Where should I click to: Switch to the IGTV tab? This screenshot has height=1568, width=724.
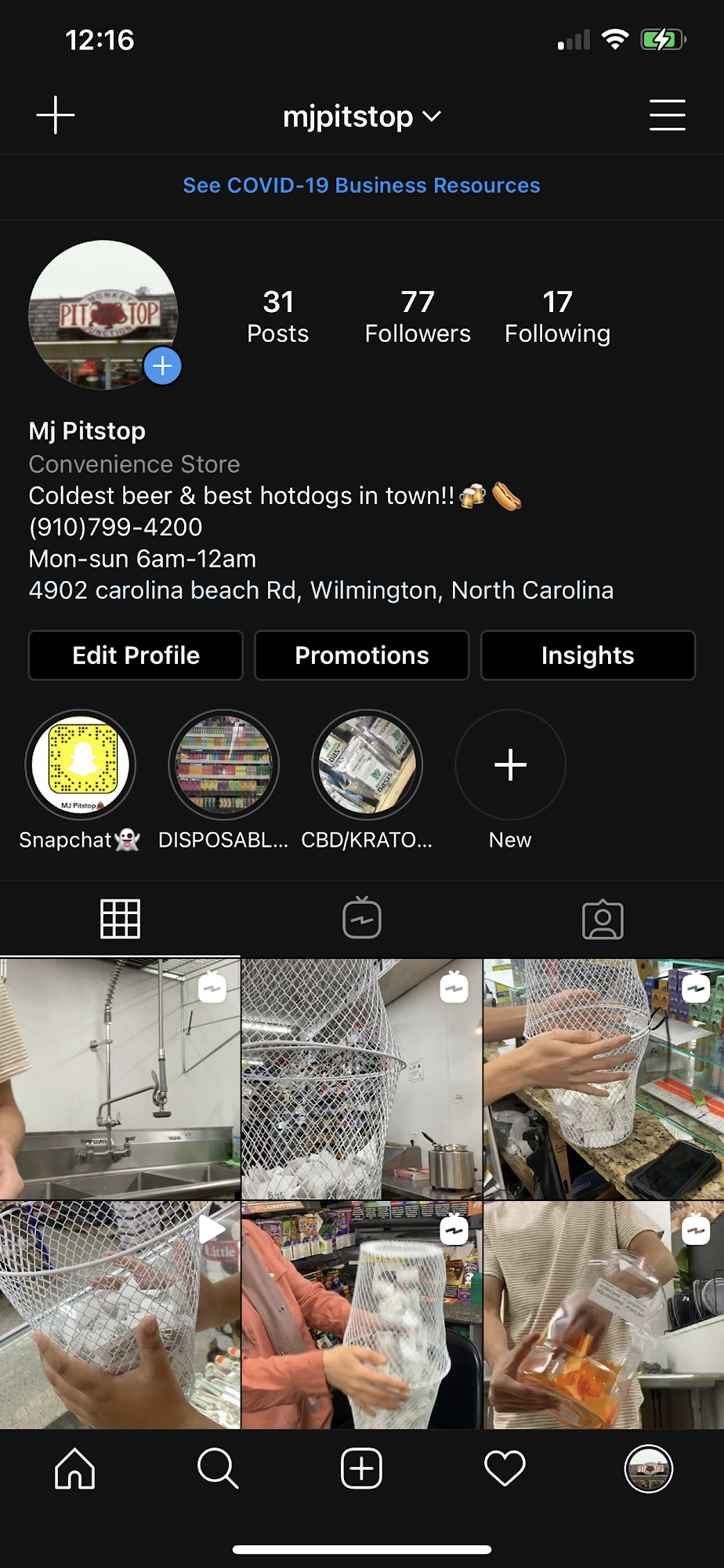361,919
